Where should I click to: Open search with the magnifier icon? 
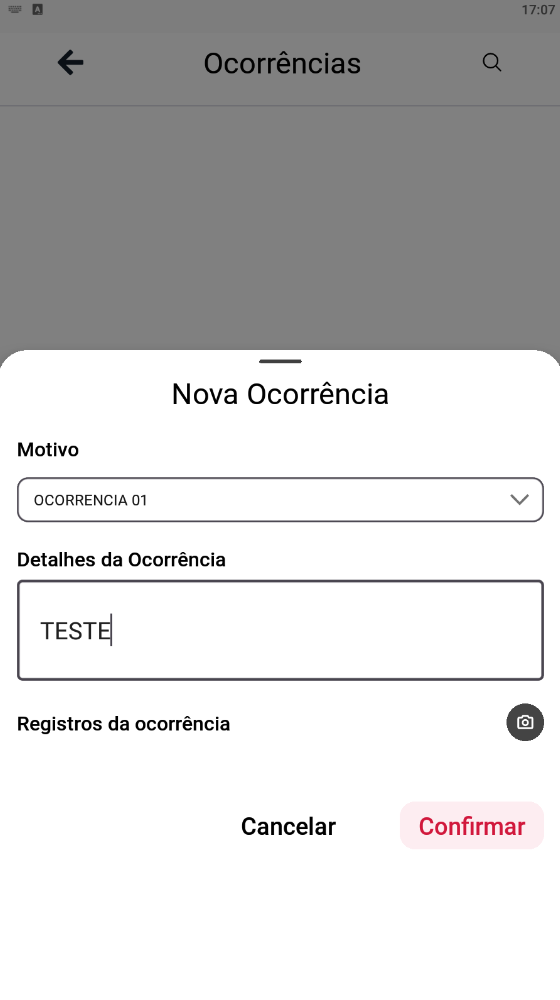492,62
